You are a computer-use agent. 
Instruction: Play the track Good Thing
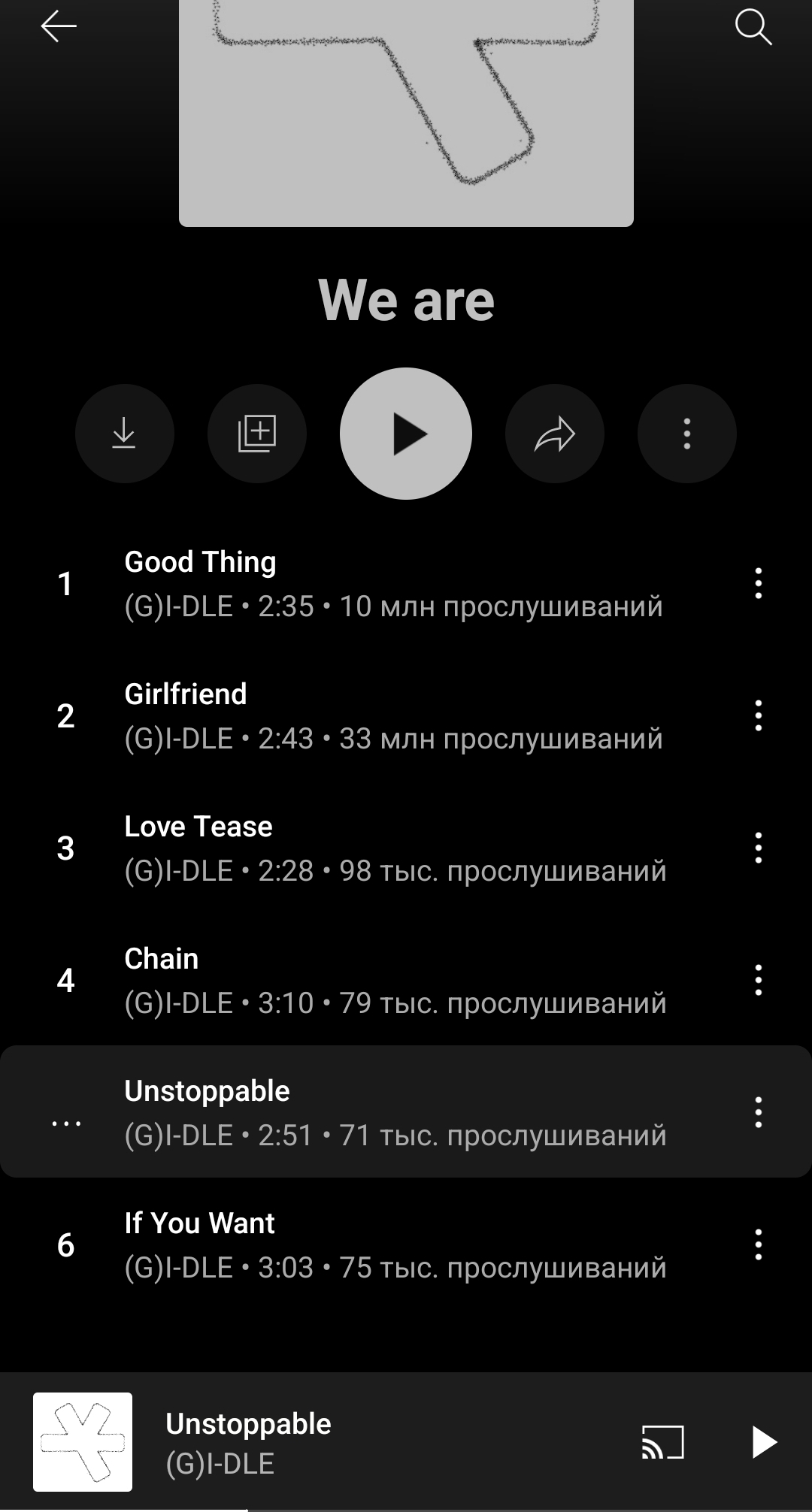(376, 584)
